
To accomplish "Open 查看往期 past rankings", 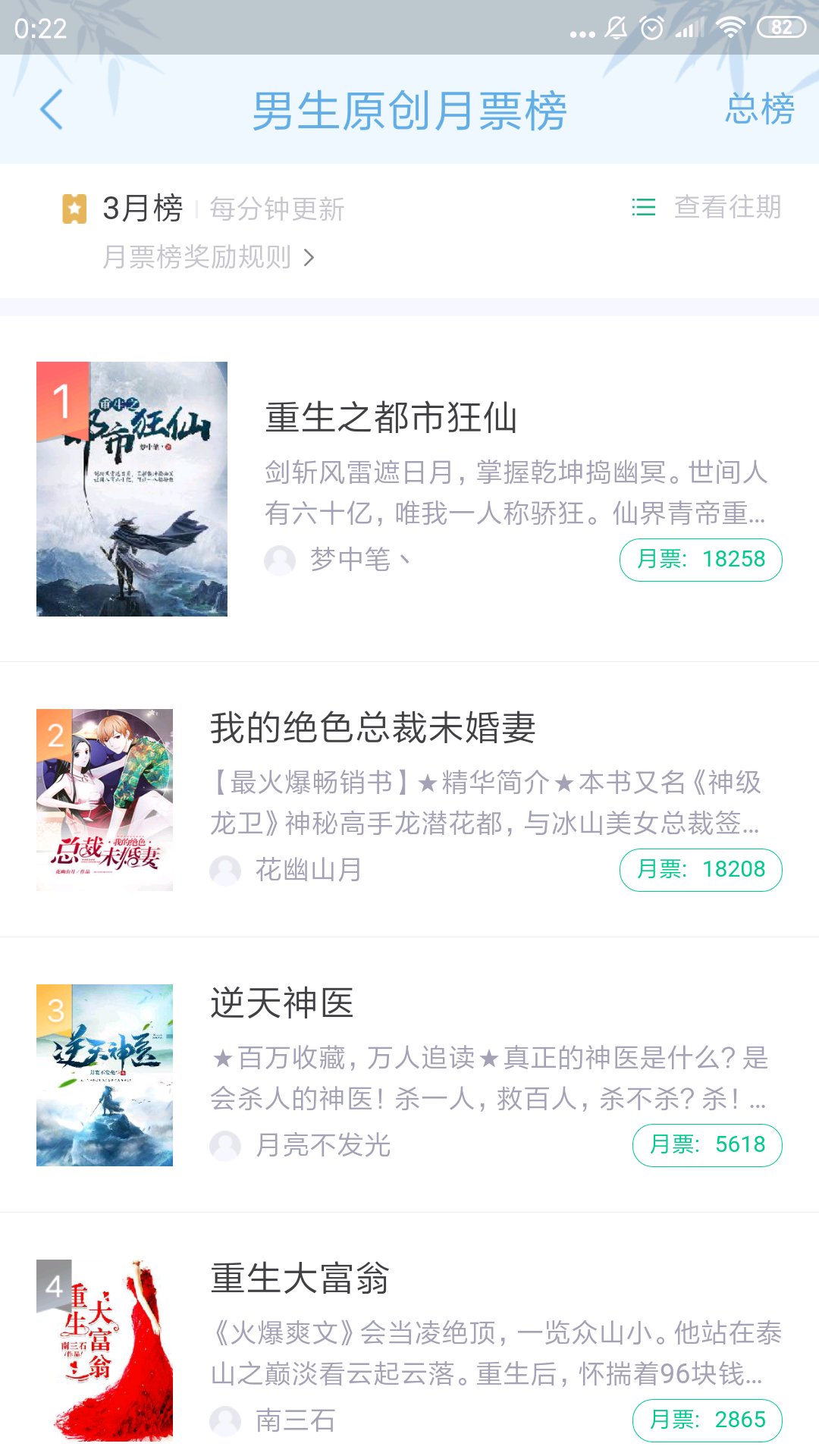I will point(707,207).
